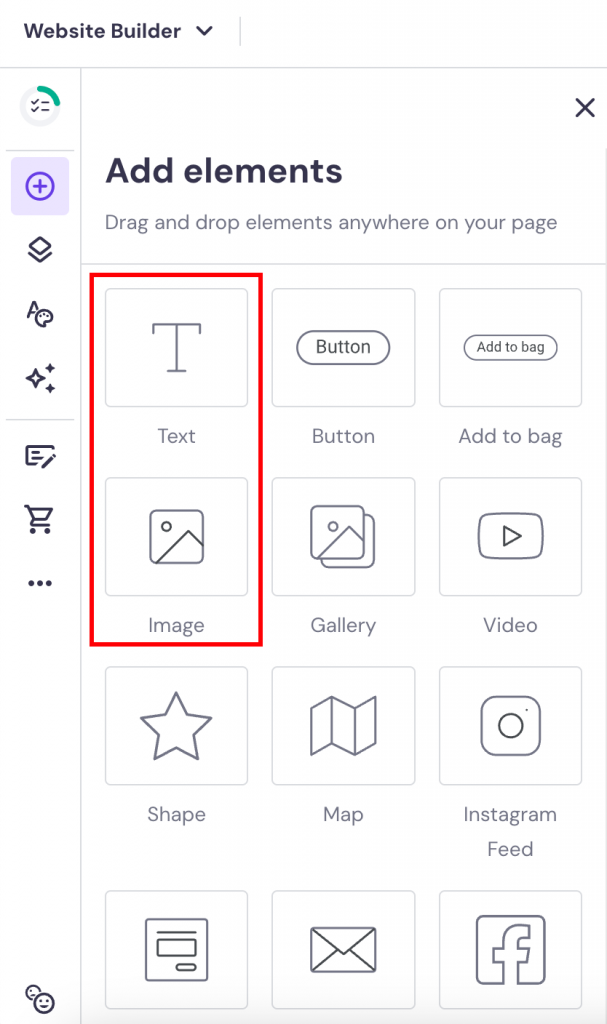This screenshot has width=607, height=1024.
Task: Close the Add elements panel
Action: 585,108
